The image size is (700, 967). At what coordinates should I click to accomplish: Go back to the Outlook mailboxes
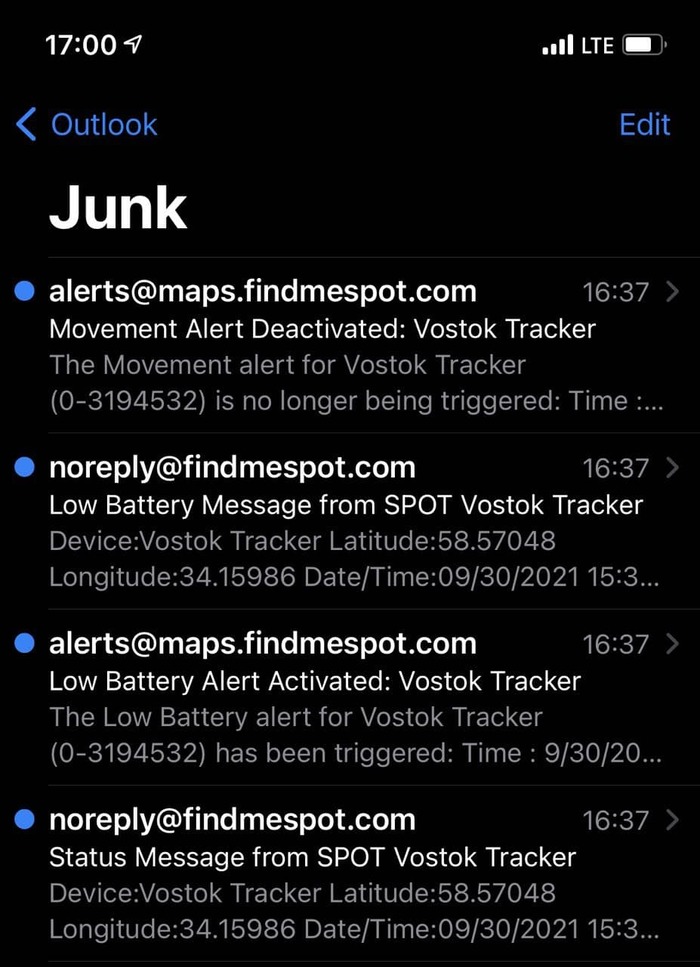point(88,125)
